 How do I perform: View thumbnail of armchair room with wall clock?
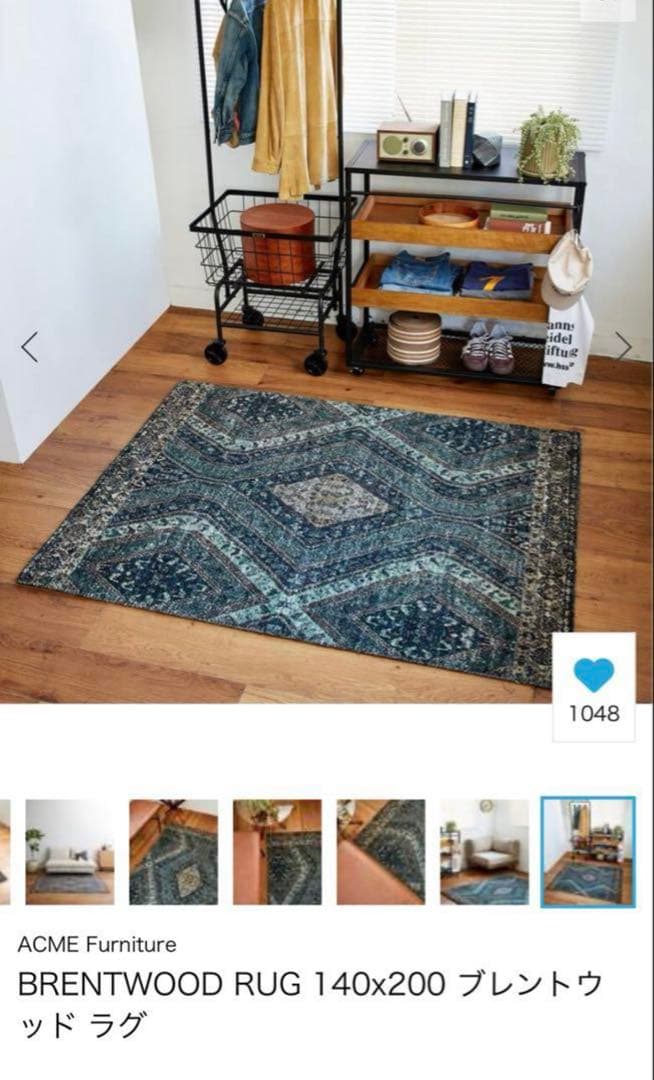(x=484, y=851)
